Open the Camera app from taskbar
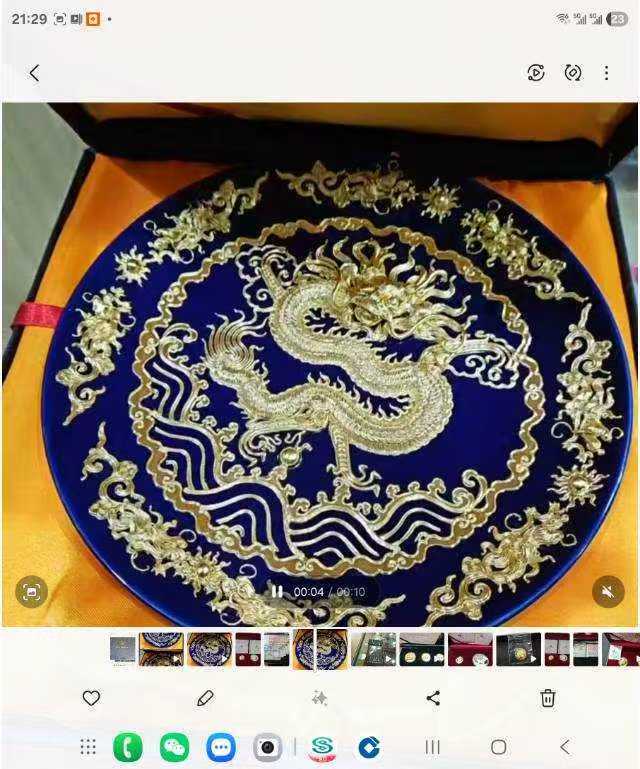This screenshot has width=640, height=769. (x=267, y=747)
